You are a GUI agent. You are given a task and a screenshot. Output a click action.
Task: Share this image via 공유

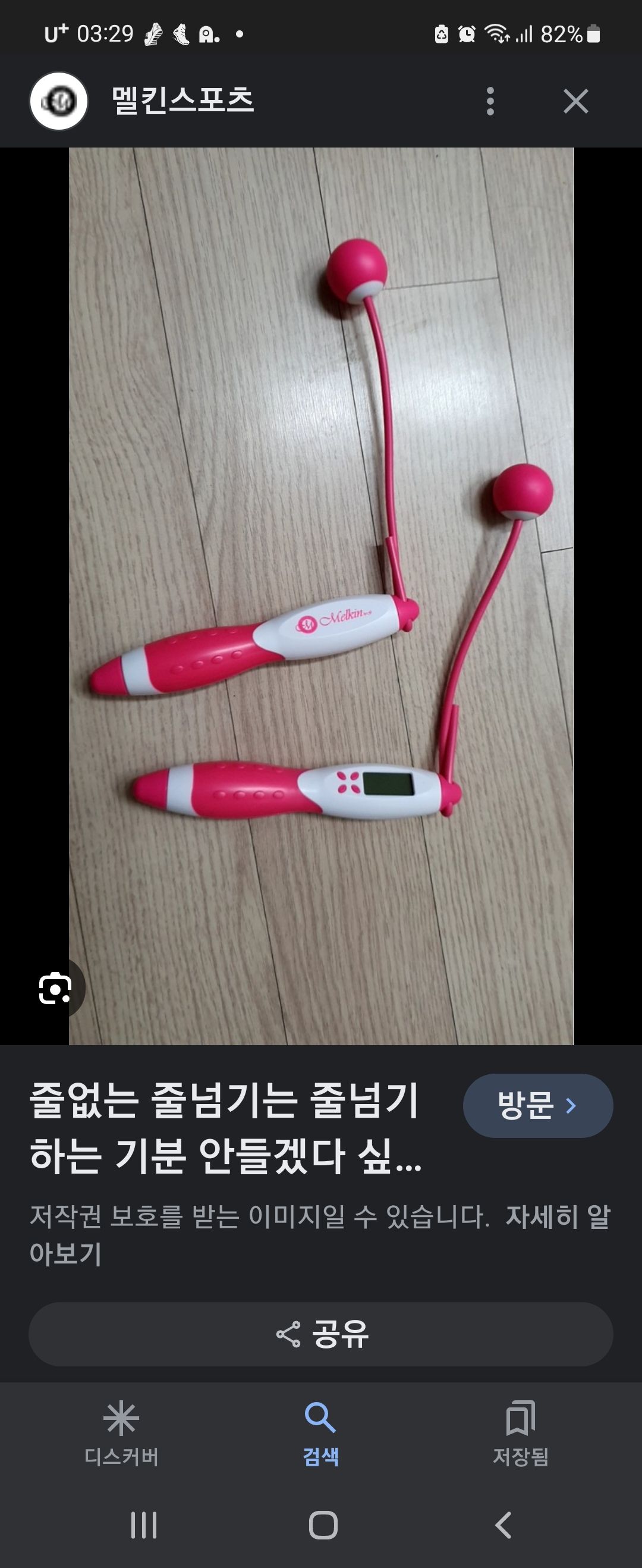pos(320,1334)
